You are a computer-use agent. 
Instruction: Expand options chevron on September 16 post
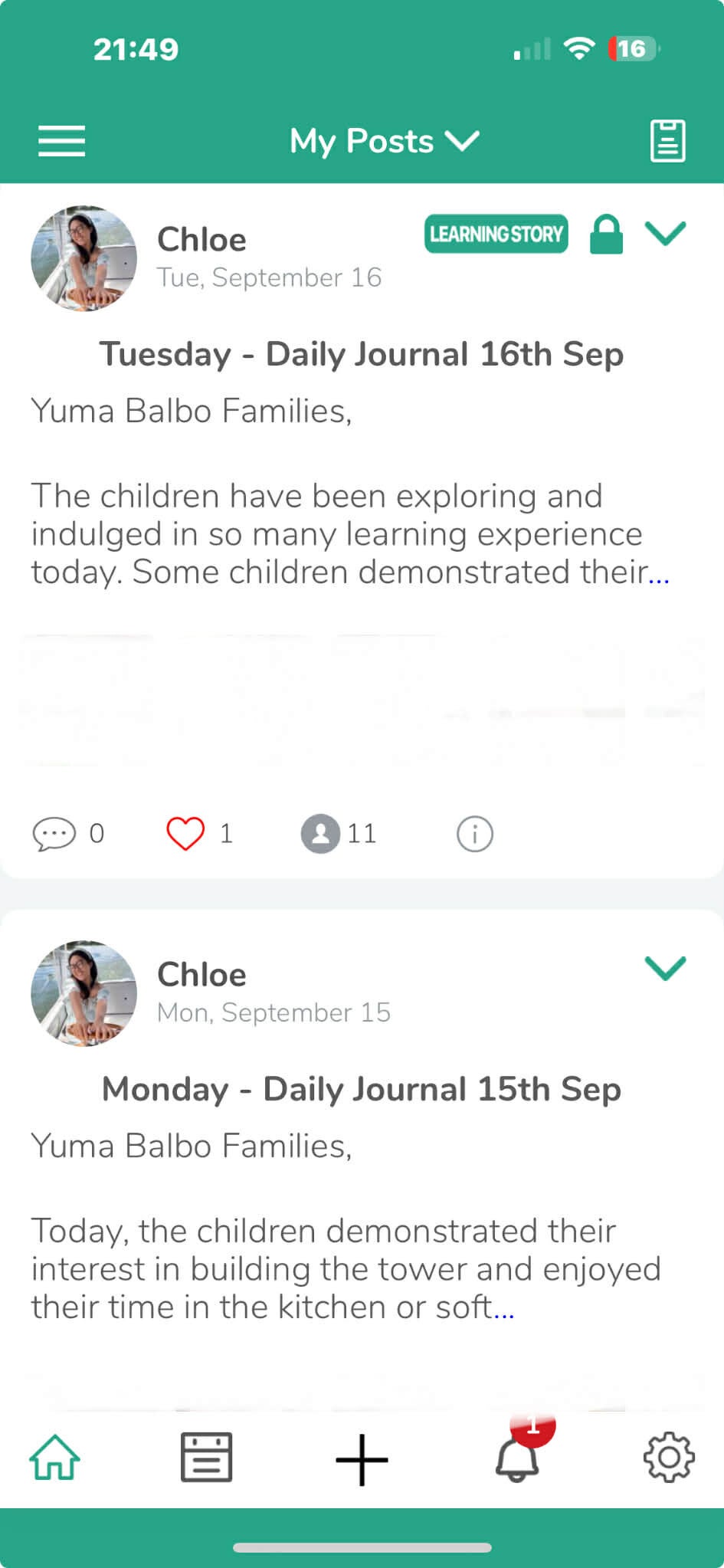pos(665,233)
